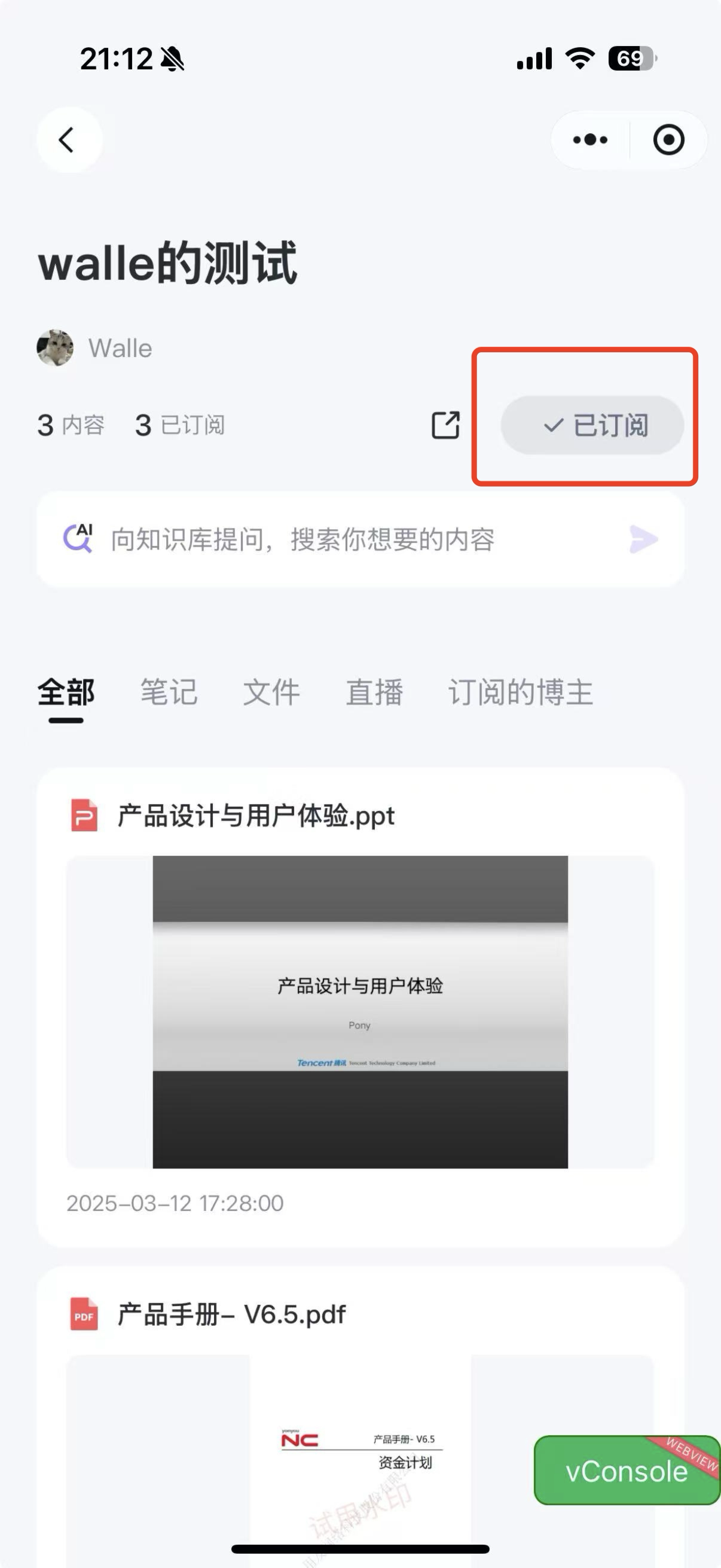Close the mini program via circle icon

pyautogui.click(x=668, y=140)
